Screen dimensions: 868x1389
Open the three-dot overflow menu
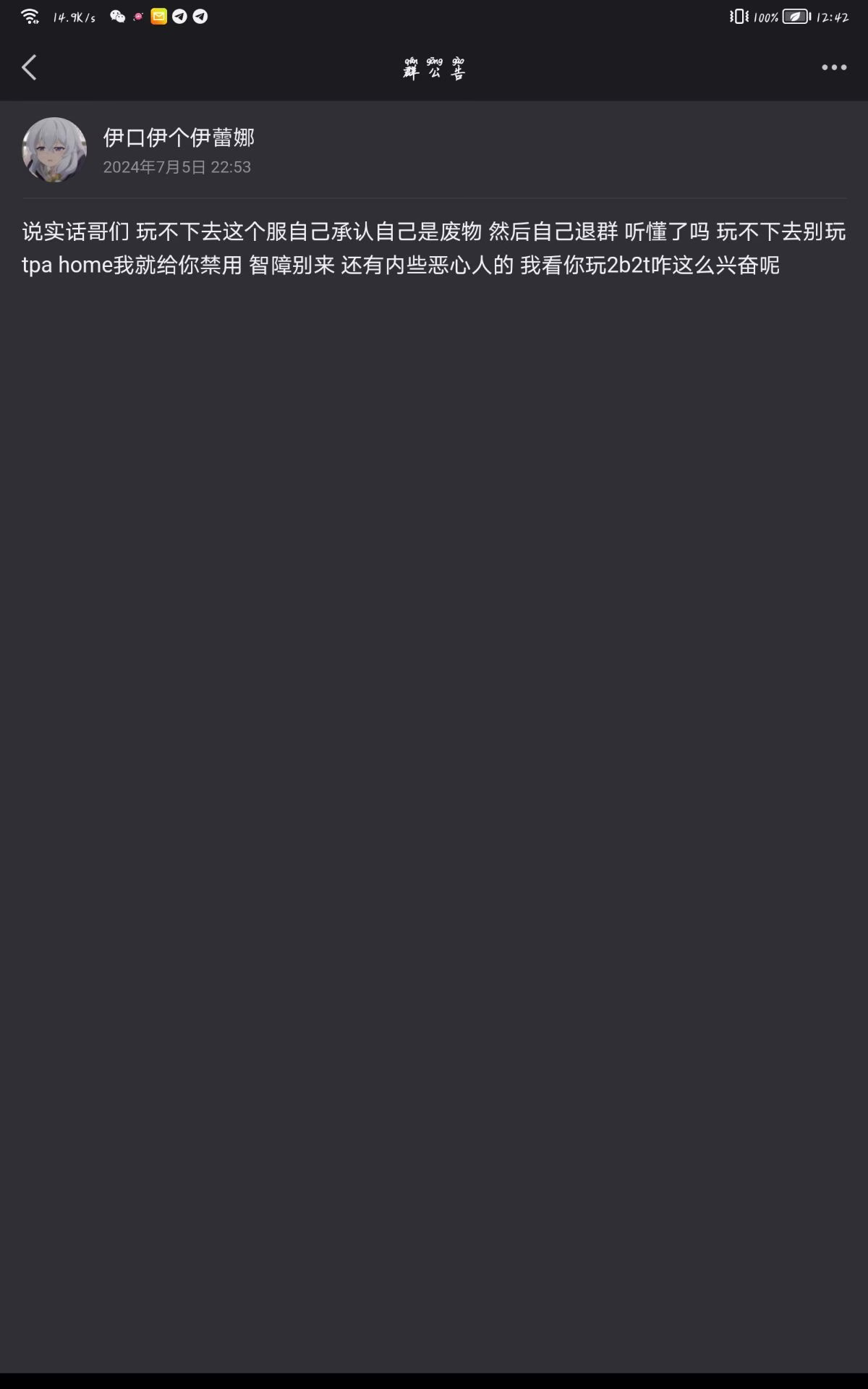coord(833,67)
